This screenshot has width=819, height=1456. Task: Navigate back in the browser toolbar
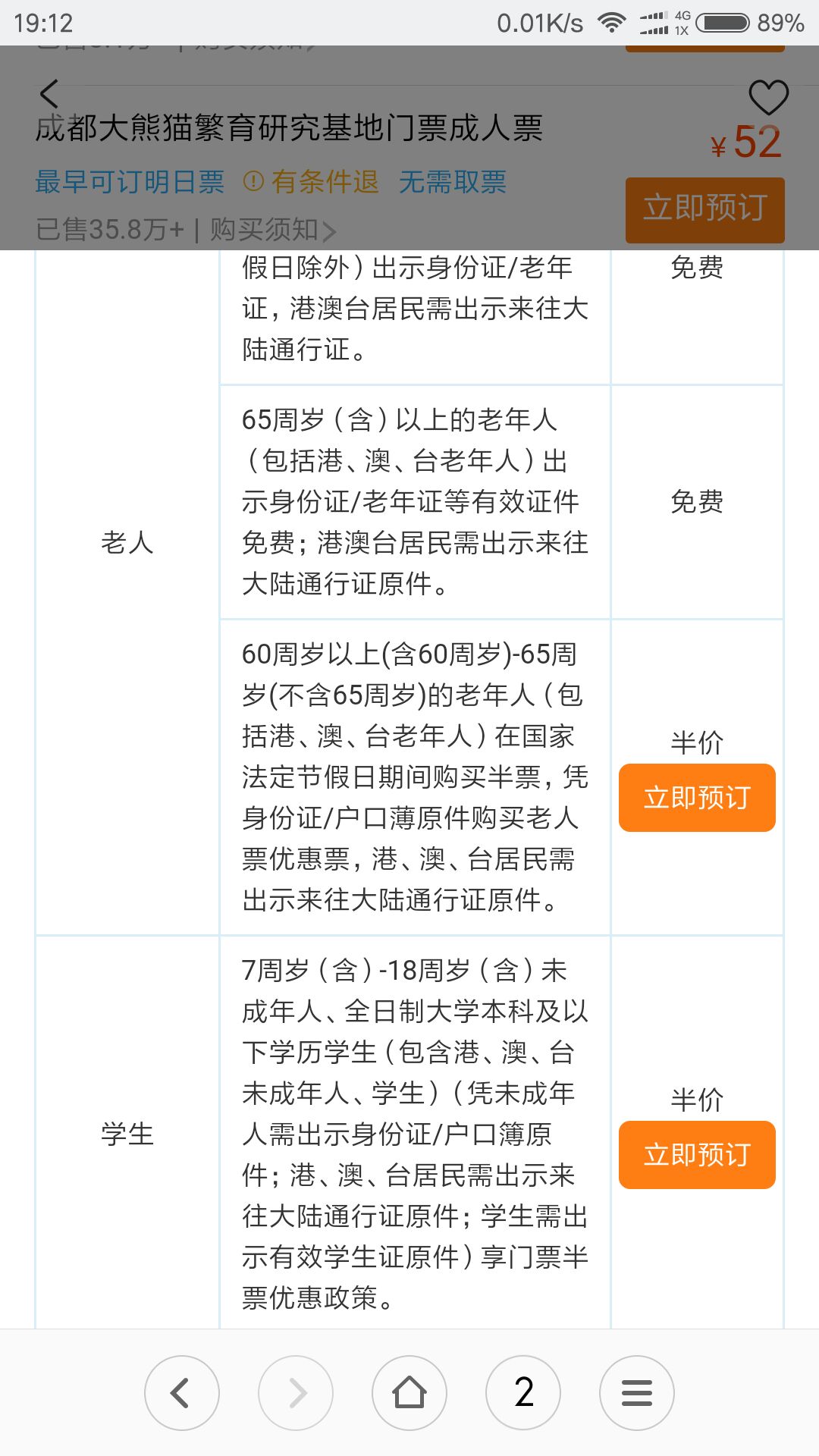click(x=182, y=1393)
